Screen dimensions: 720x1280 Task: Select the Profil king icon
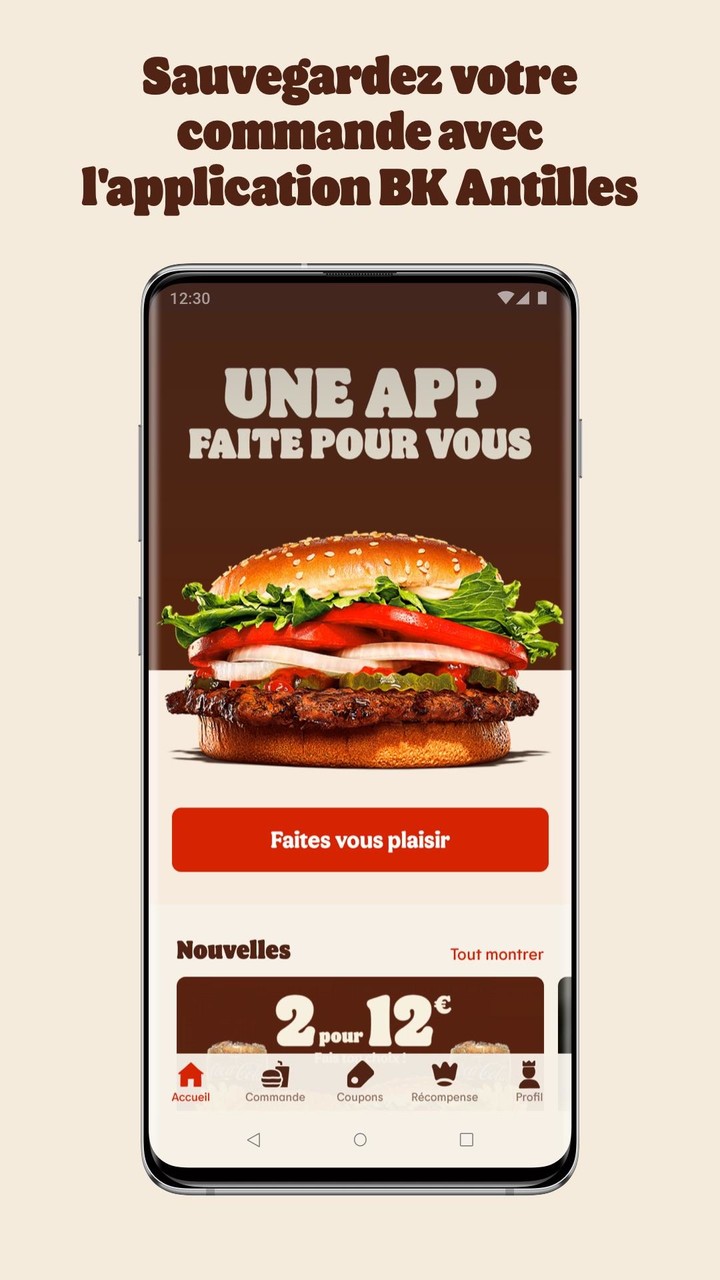(527, 1073)
